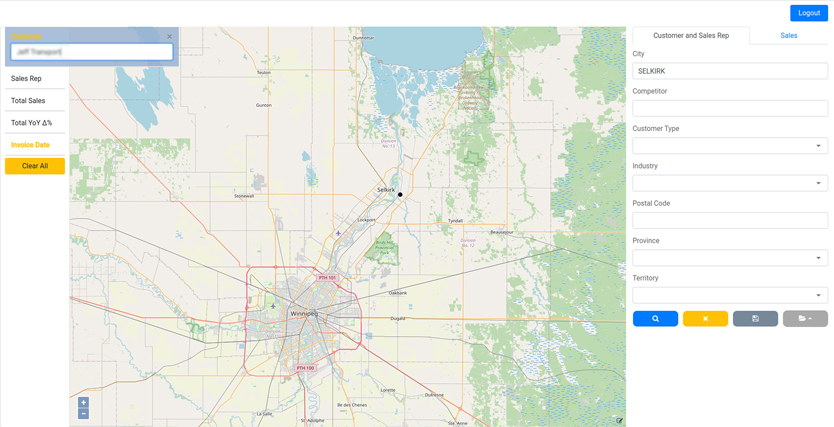Expand the Province dropdown
The height and width of the screenshot is (427, 834).
click(729, 258)
